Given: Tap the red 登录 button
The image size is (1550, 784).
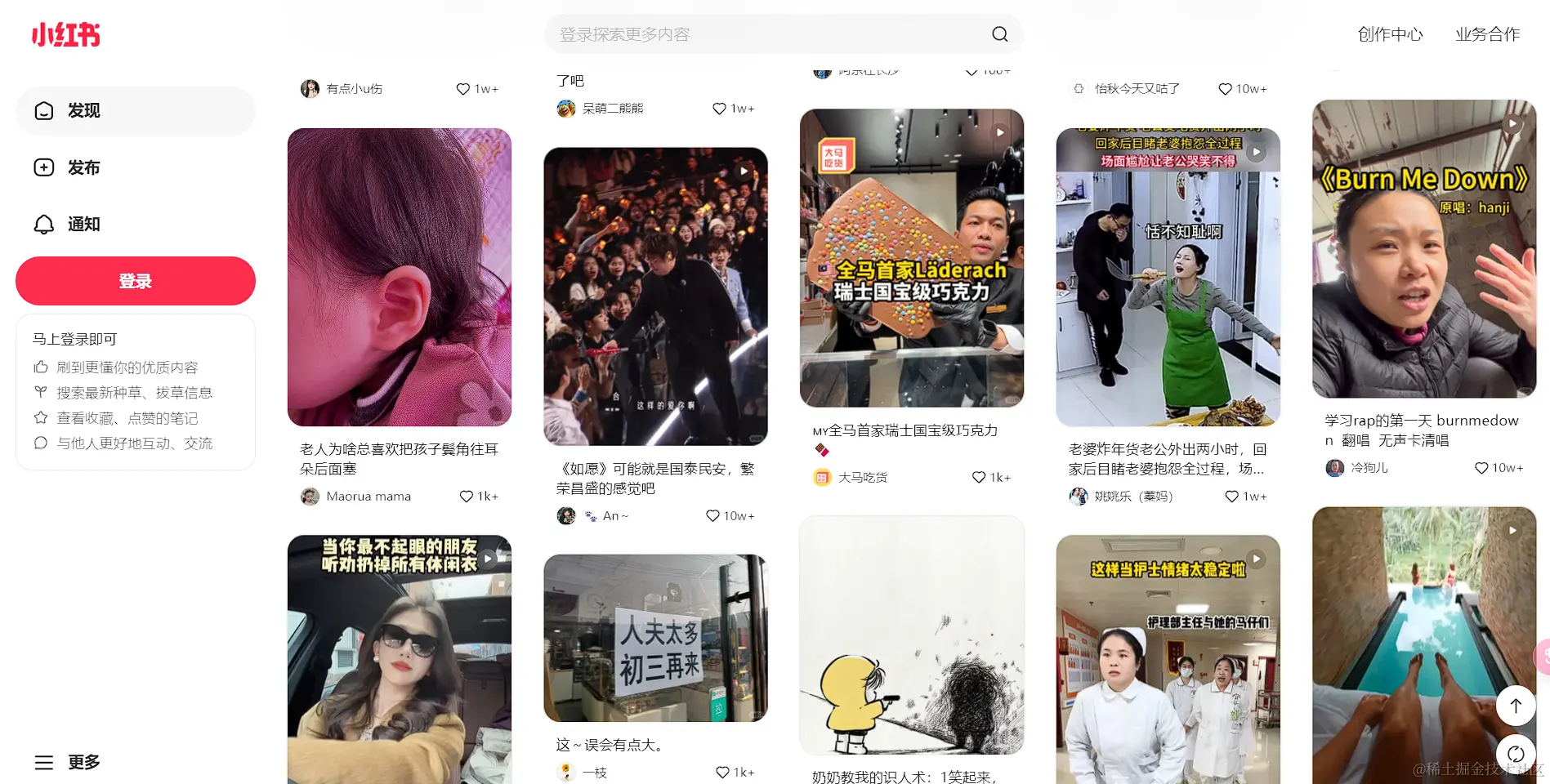Looking at the screenshot, I should point(135,281).
